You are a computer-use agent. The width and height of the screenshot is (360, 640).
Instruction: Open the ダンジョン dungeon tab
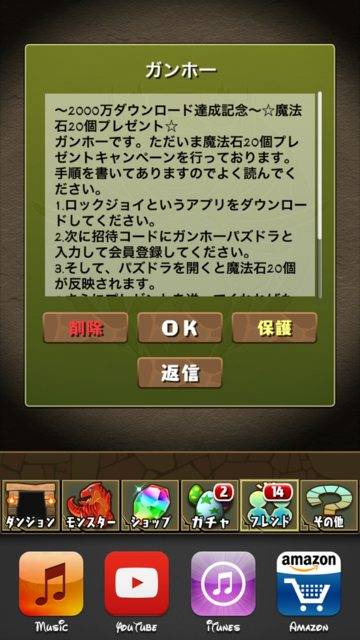(30, 505)
